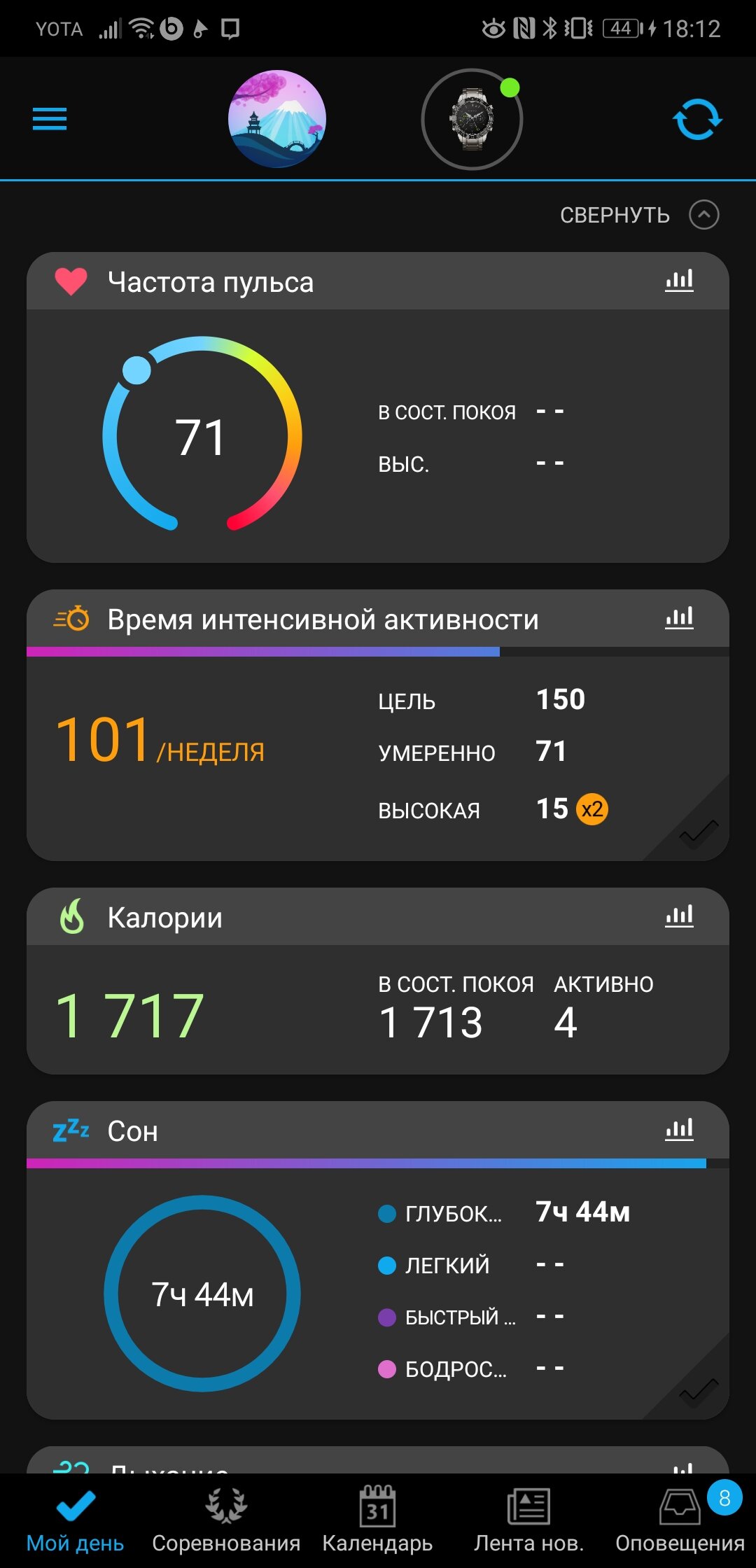Open chart icon for Время интенсивной активности

pyautogui.click(x=679, y=618)
